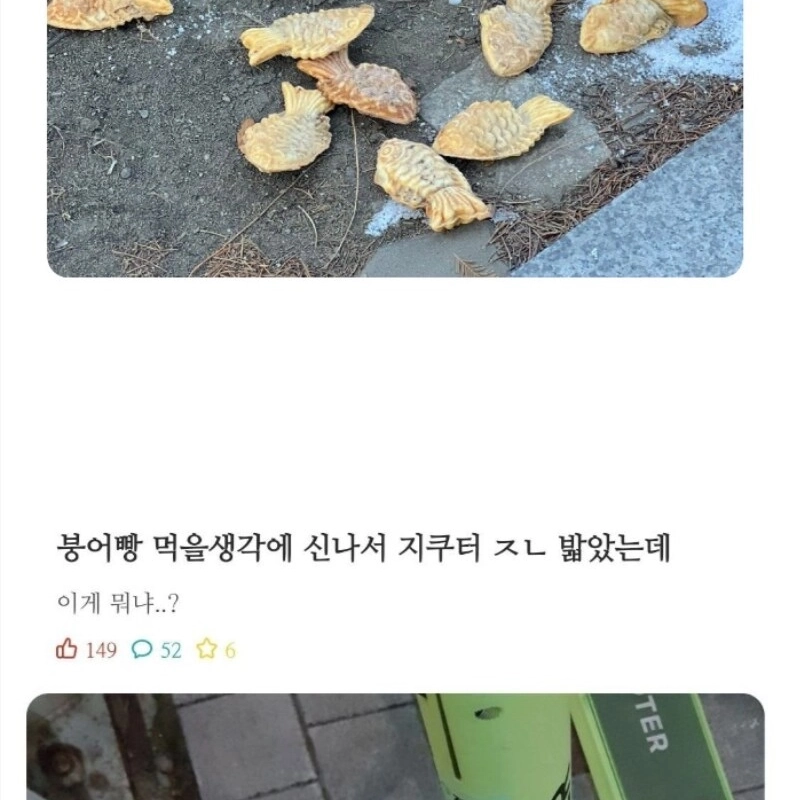Star the 붕어빵 post as favorite

206,650
